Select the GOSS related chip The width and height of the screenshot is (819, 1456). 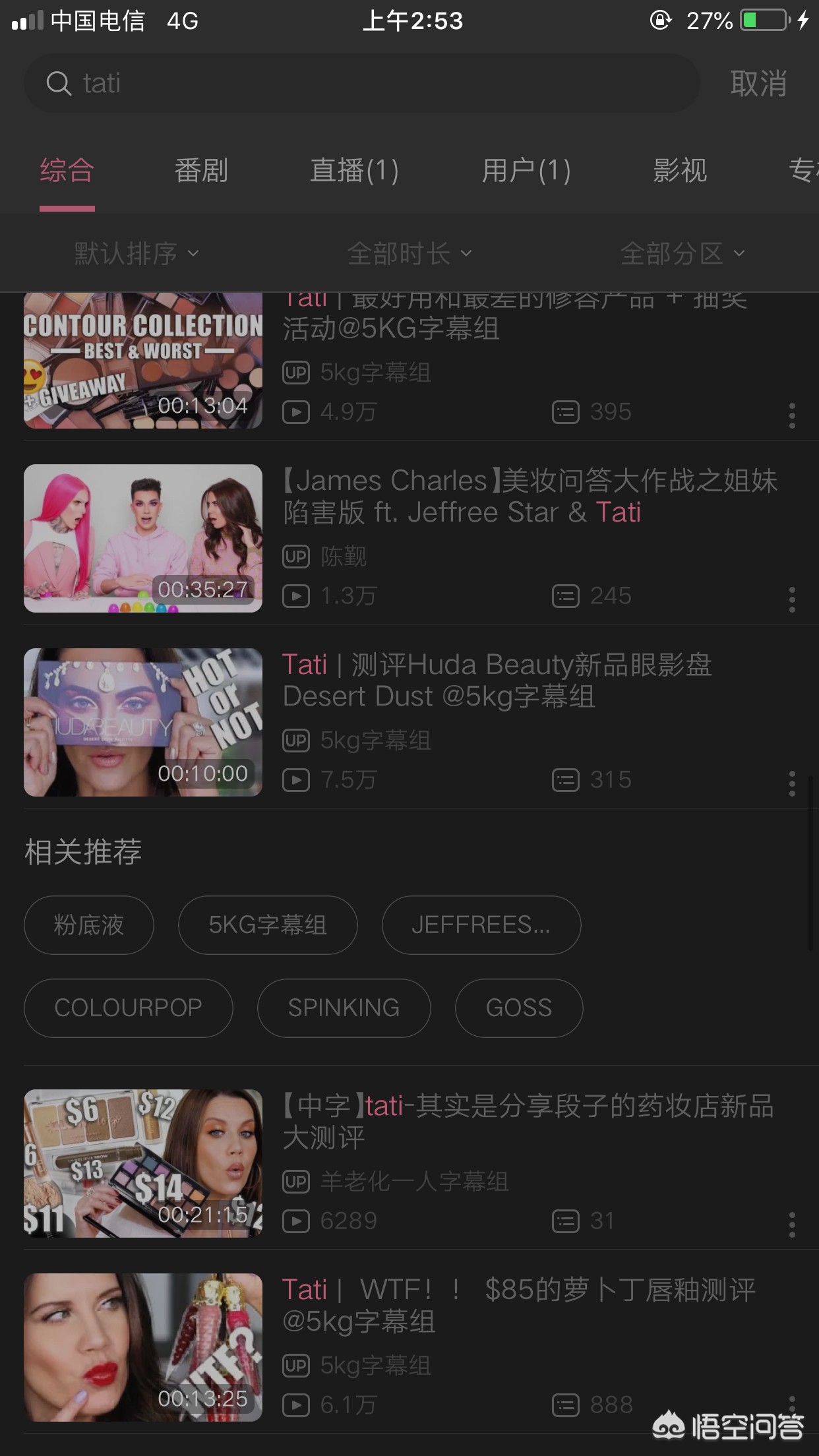(x=519, y=1008)
